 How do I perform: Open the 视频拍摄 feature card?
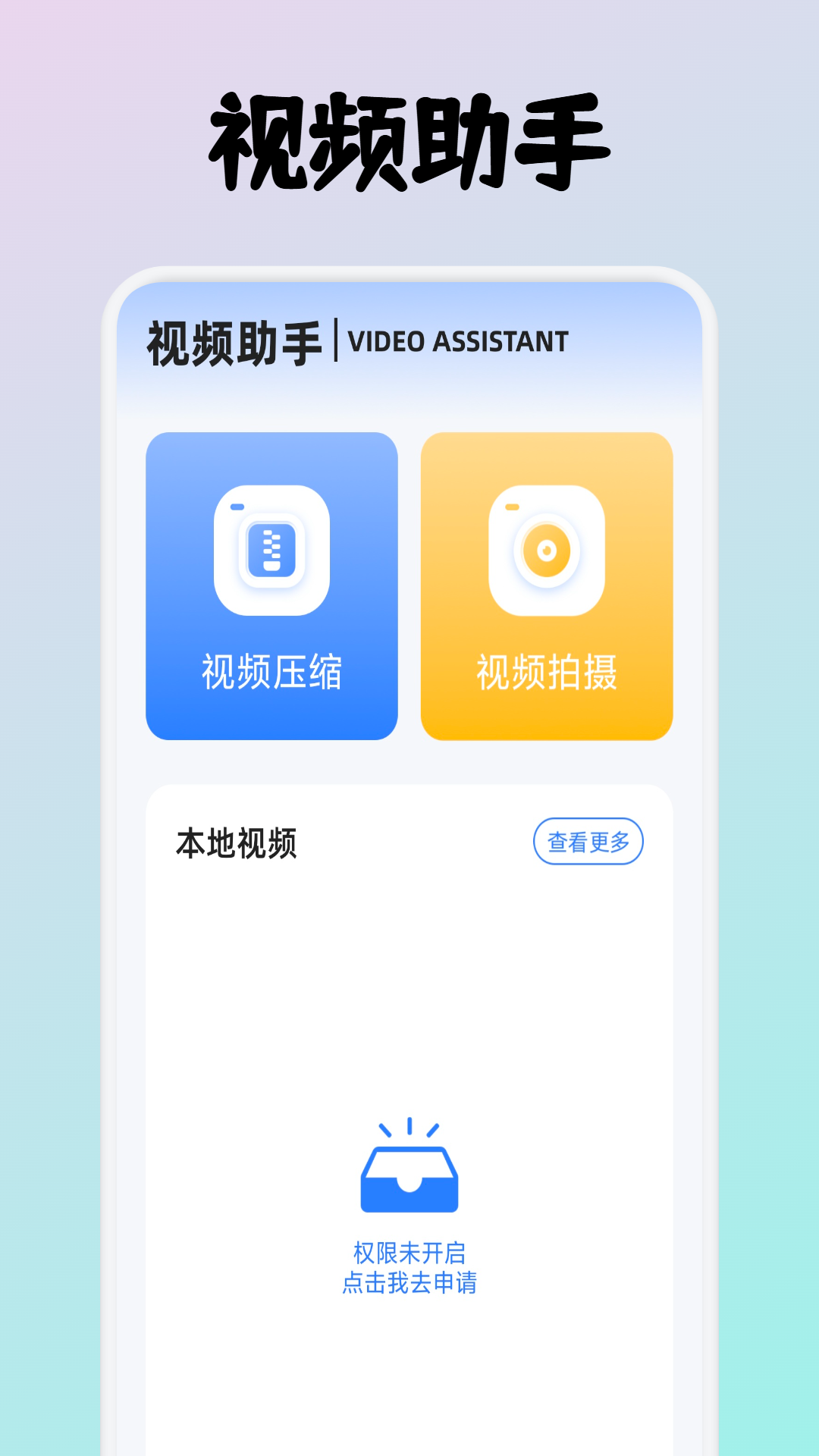point(548,584)
